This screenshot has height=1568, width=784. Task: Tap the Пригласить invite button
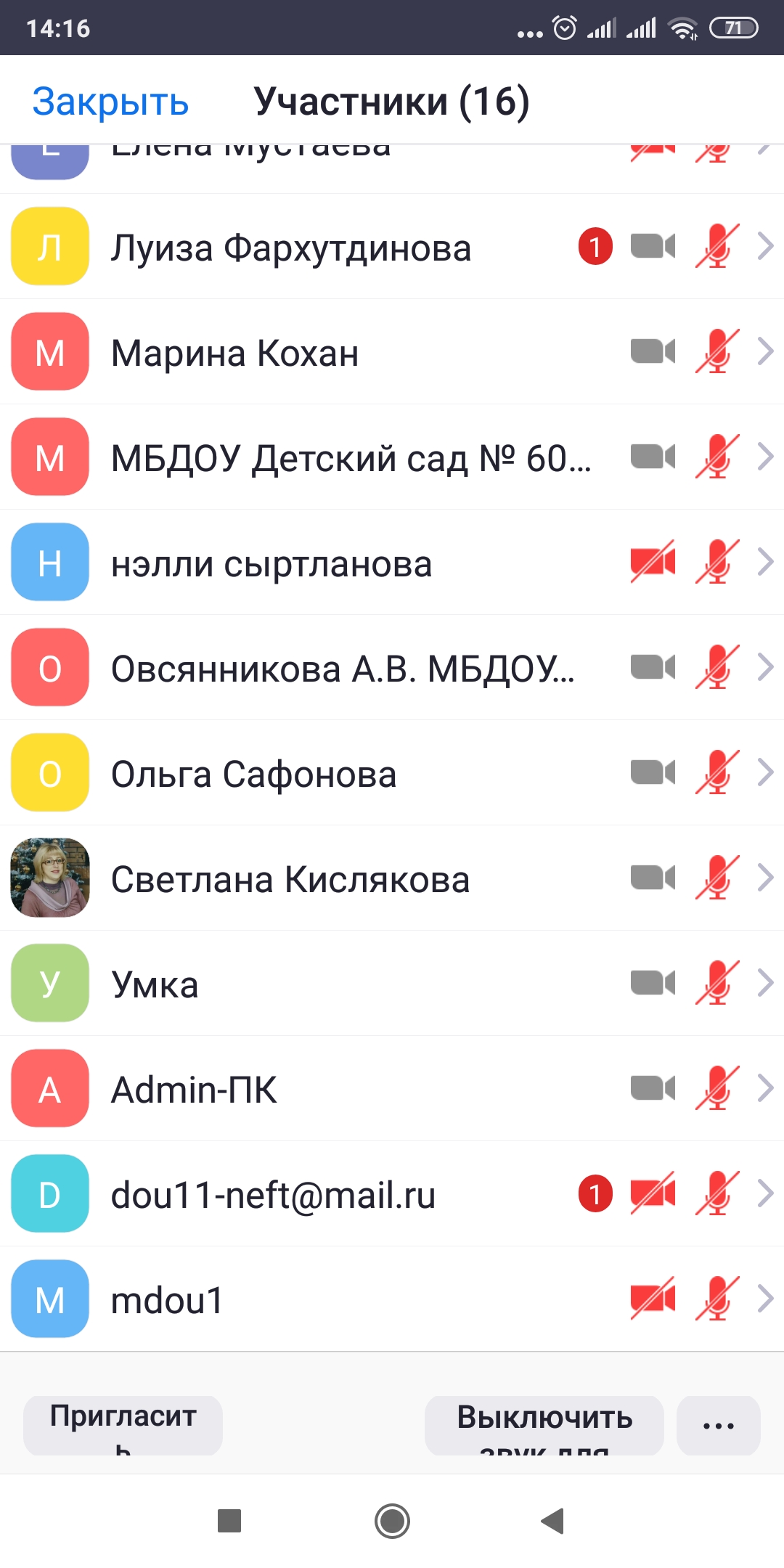pyautogui.click(x=123, y=1425)
